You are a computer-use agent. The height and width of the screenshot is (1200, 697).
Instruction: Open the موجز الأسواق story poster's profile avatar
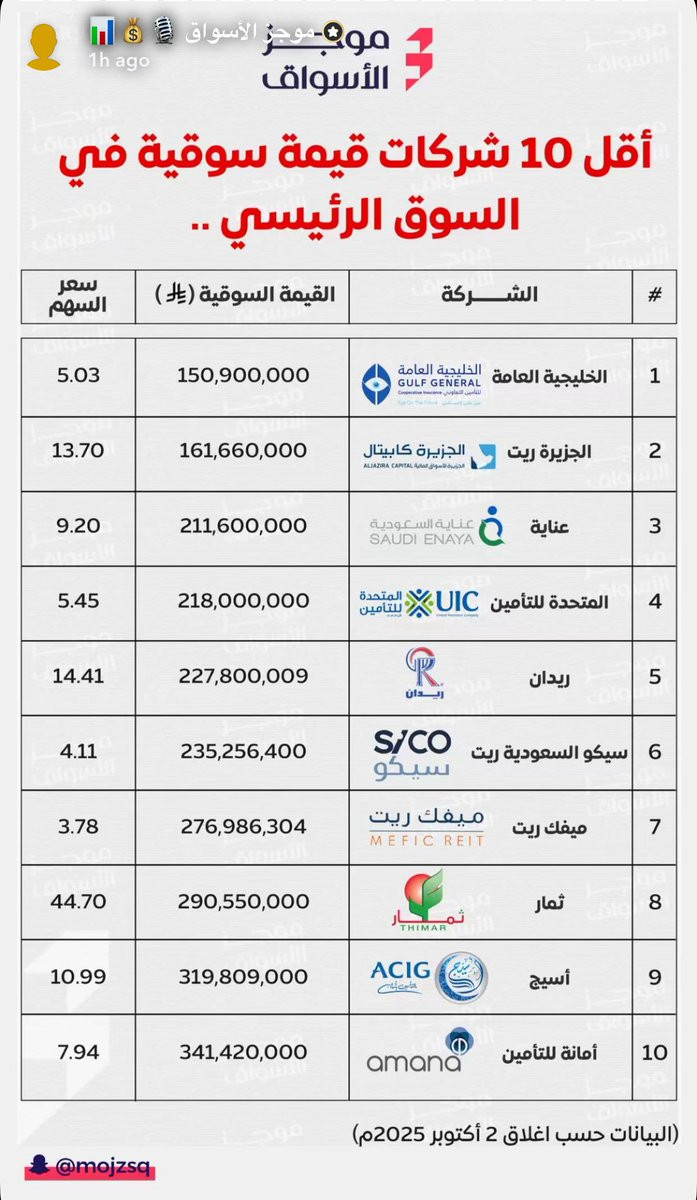coord(44,45)
